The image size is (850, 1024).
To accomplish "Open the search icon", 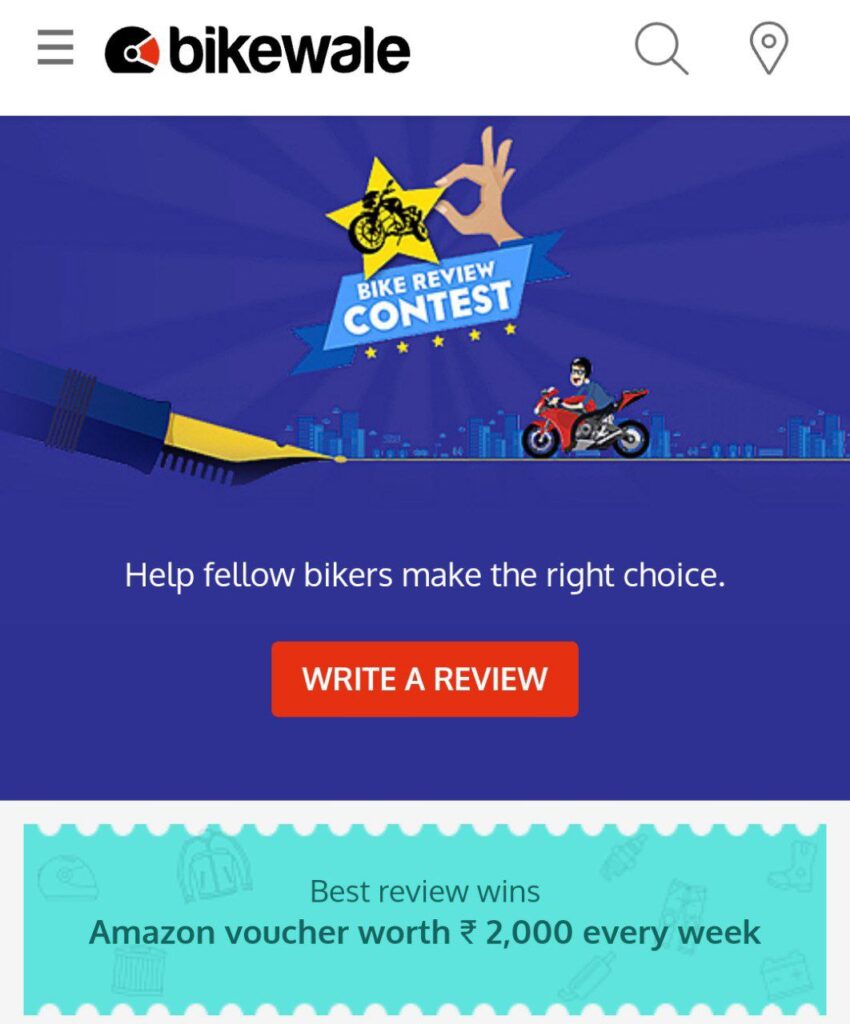I will tap(661, 48).
